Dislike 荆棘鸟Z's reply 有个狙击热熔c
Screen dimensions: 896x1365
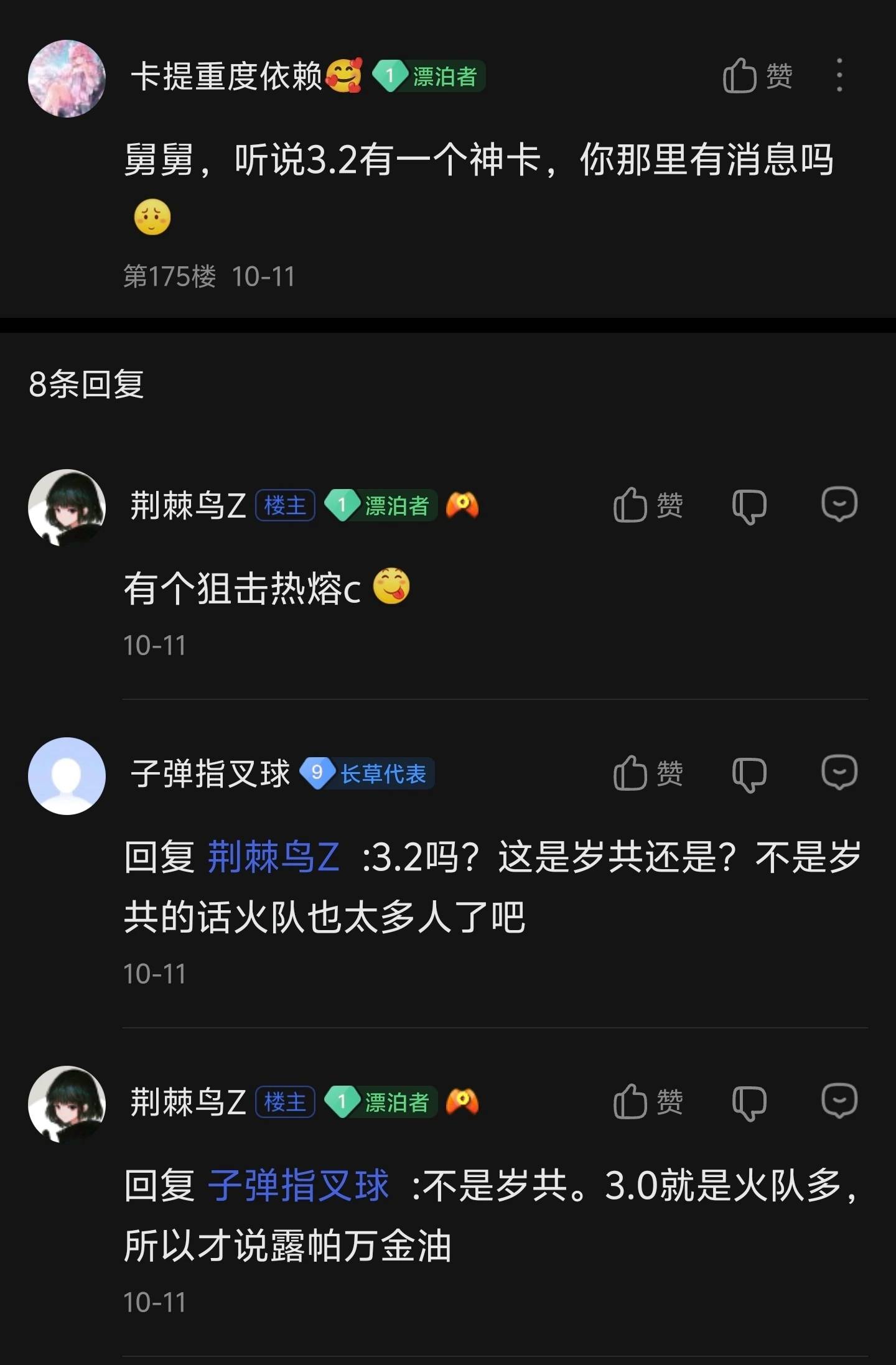click(749, 505)
